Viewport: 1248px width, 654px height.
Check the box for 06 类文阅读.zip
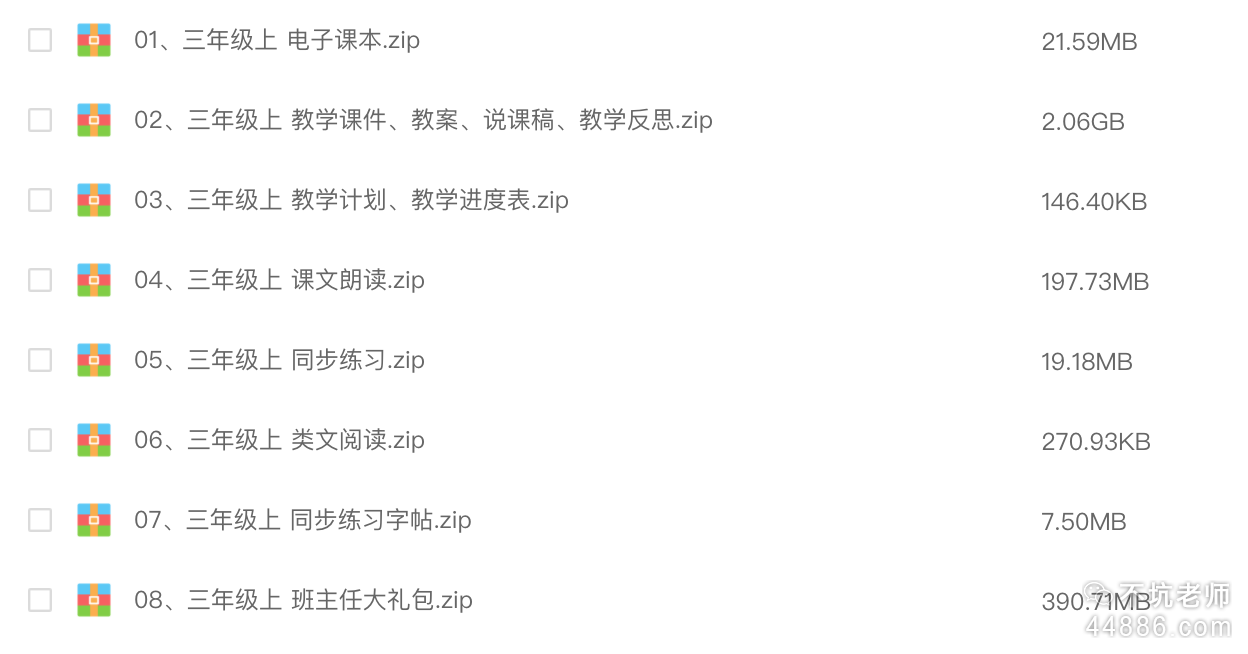tap(40, 440)
